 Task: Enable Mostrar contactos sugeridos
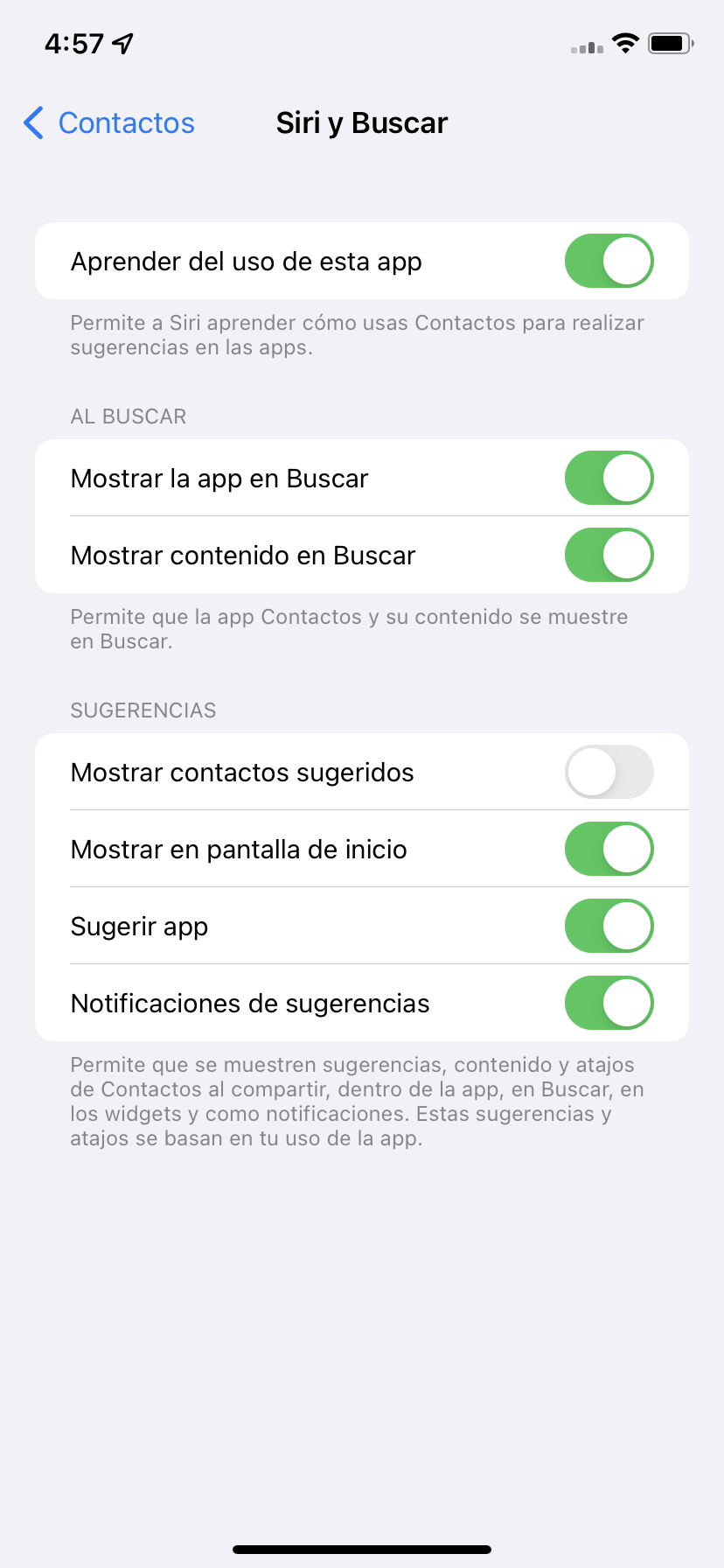coord(609,772)
